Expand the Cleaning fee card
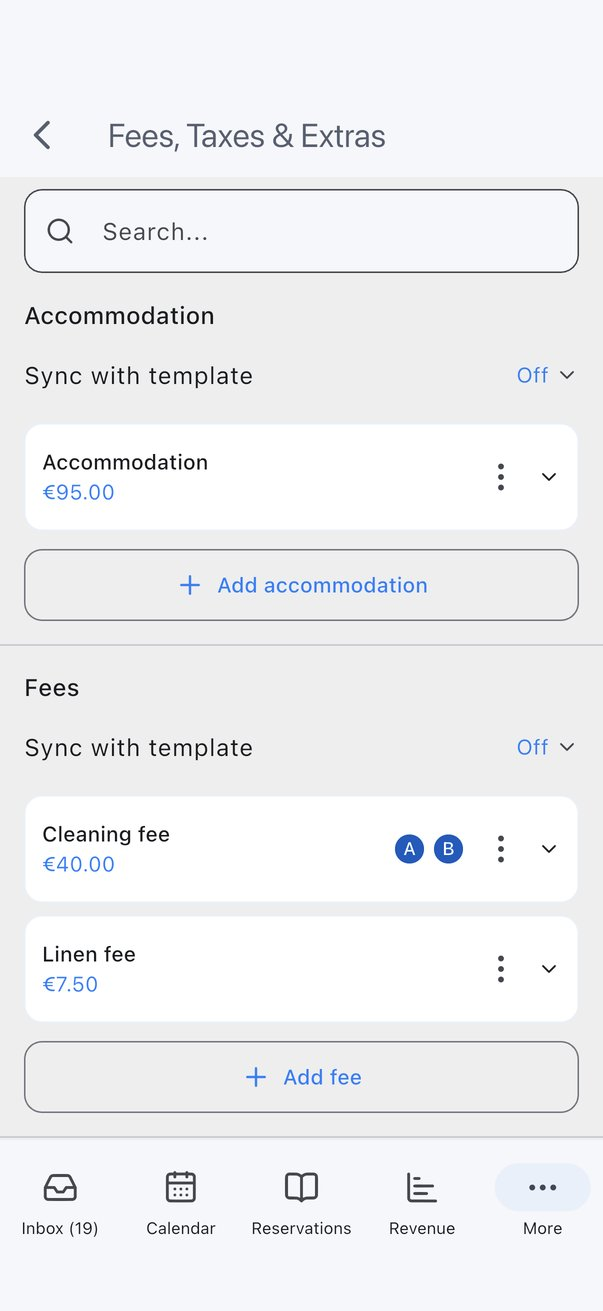Image resolution: width=603 pixels, height=1311 pixels. tap(549, 849)
